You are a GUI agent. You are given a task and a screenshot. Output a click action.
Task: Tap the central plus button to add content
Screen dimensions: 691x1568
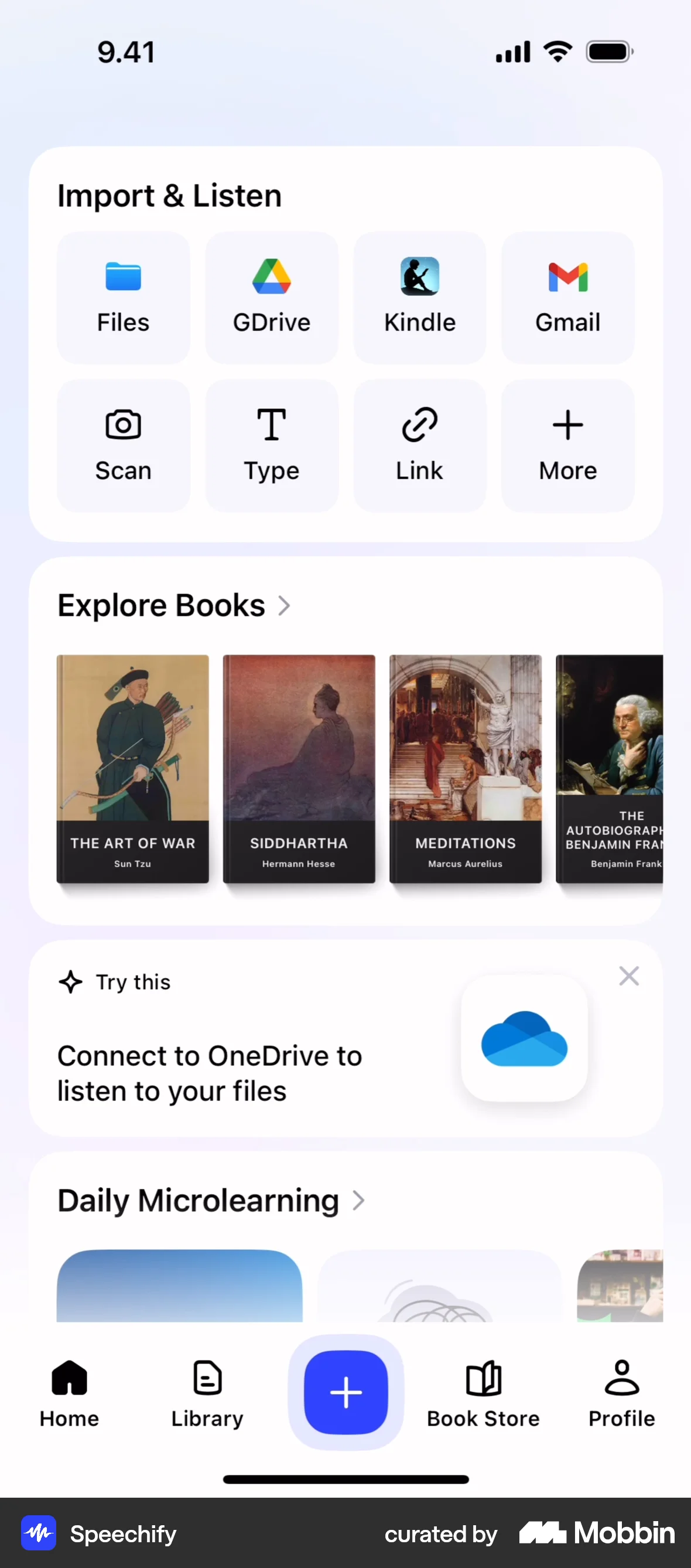[x=345, y=1392]
